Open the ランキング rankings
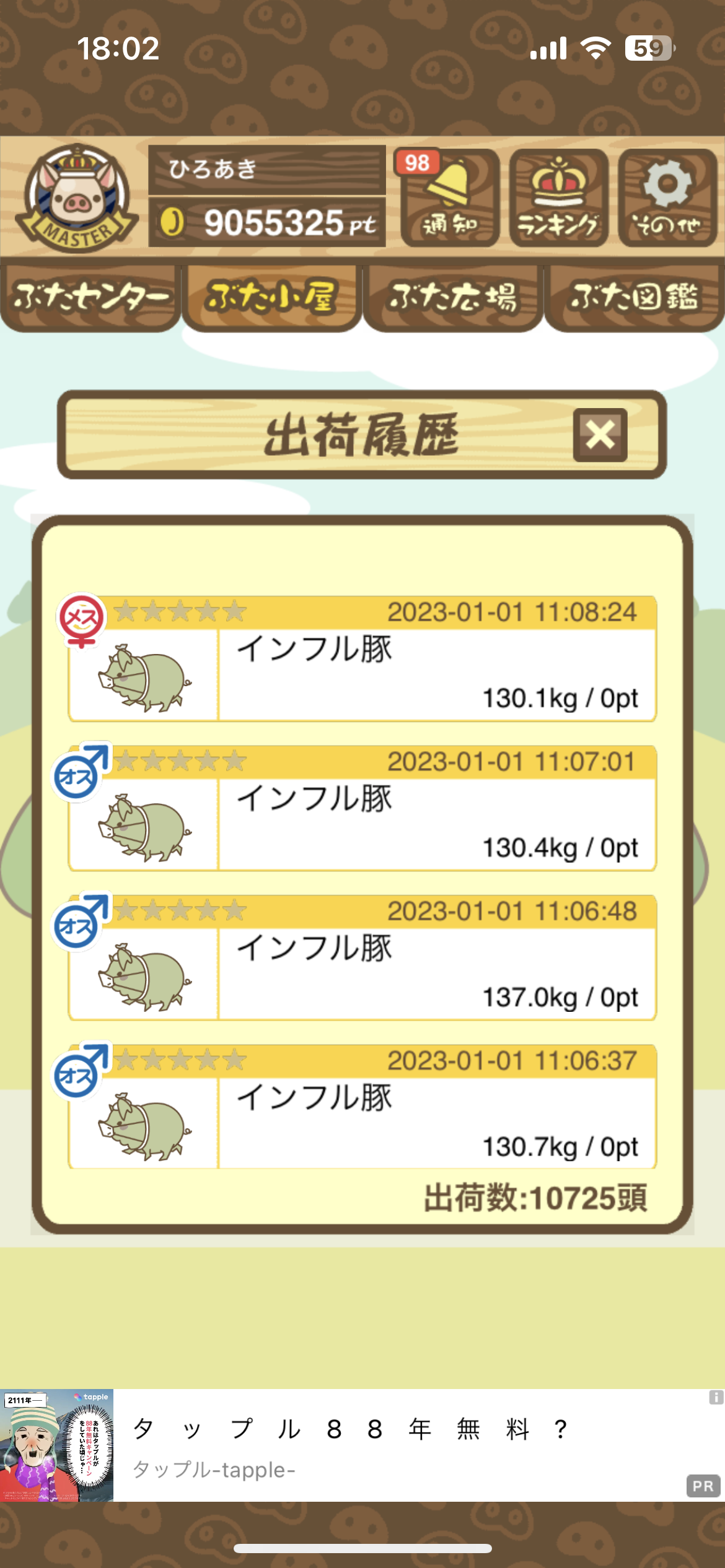This screenshot has width=725, height=1568. [x=558, y=198]
